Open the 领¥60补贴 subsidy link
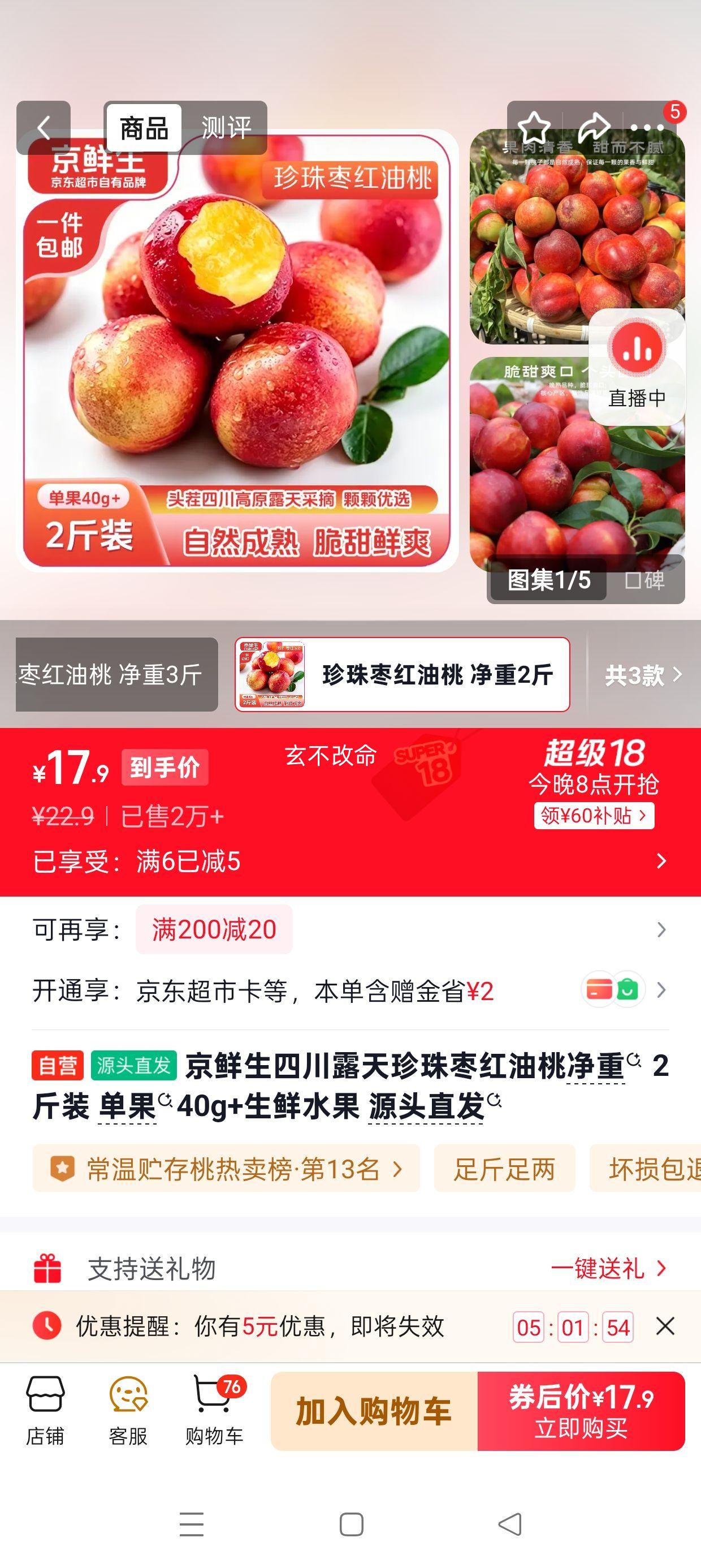Image resolution: width=701 pixels, height=1568 pixels. 592,817
